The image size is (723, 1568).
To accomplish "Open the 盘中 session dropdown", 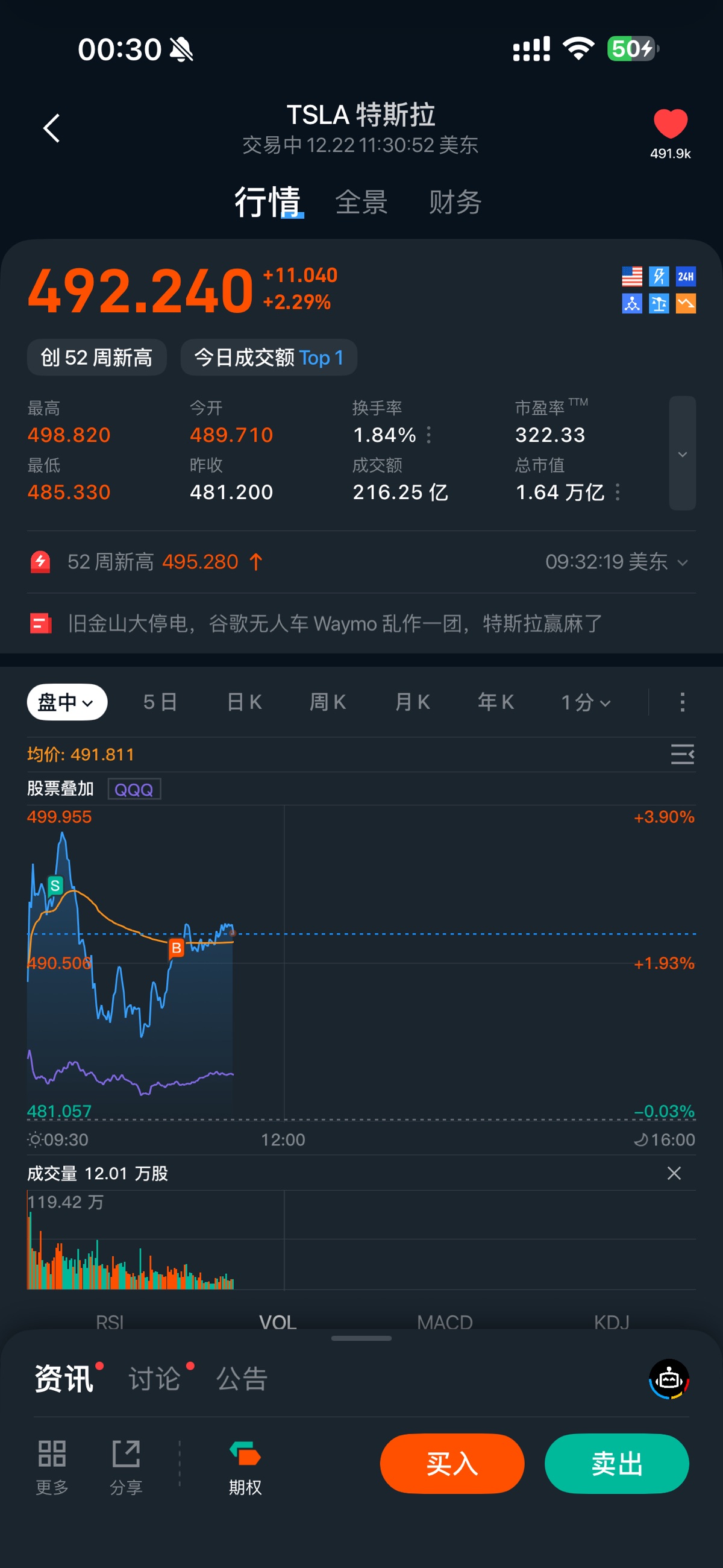I will tap(67, 702).
